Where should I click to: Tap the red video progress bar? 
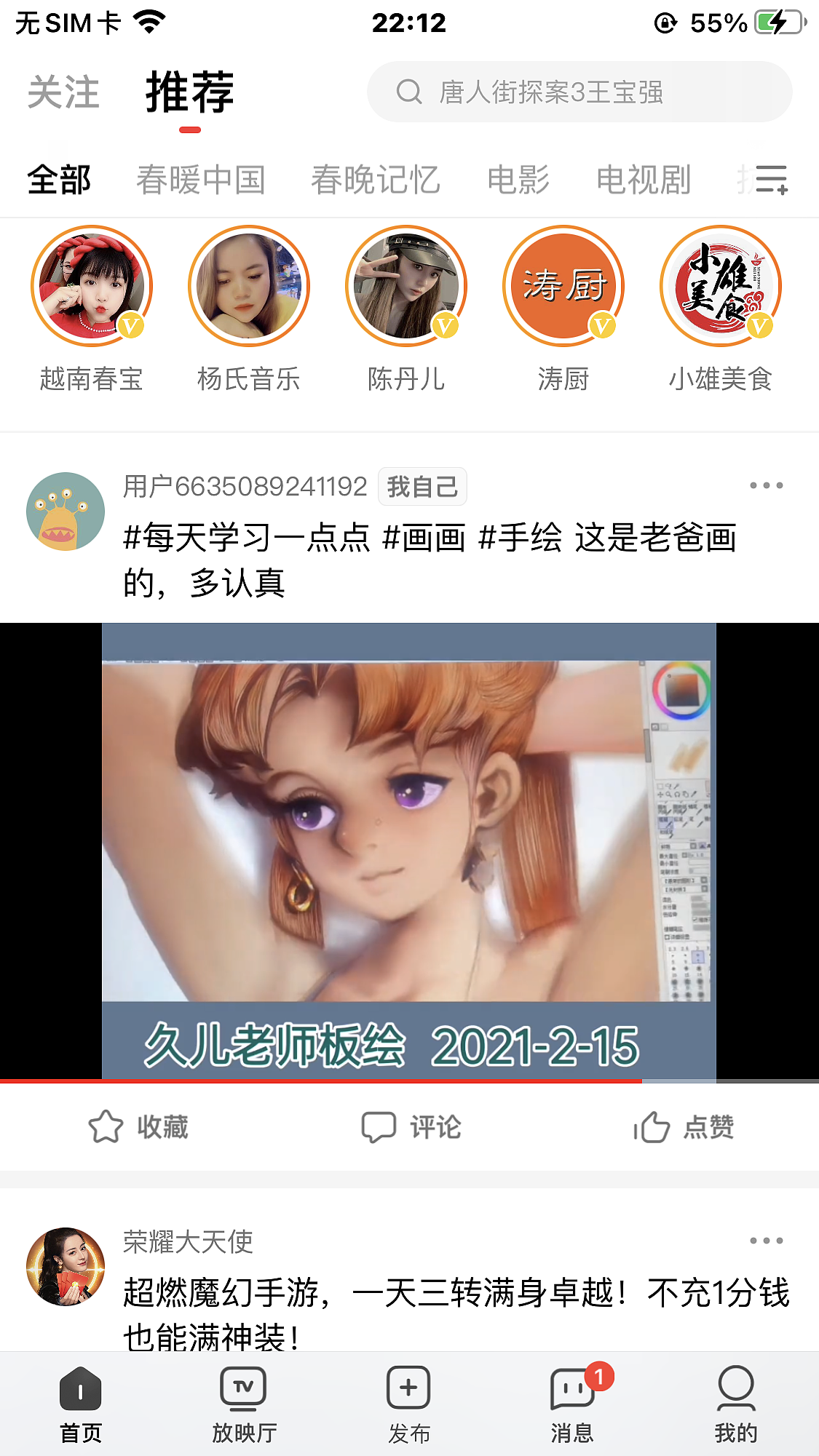[x=320, y=1083]
